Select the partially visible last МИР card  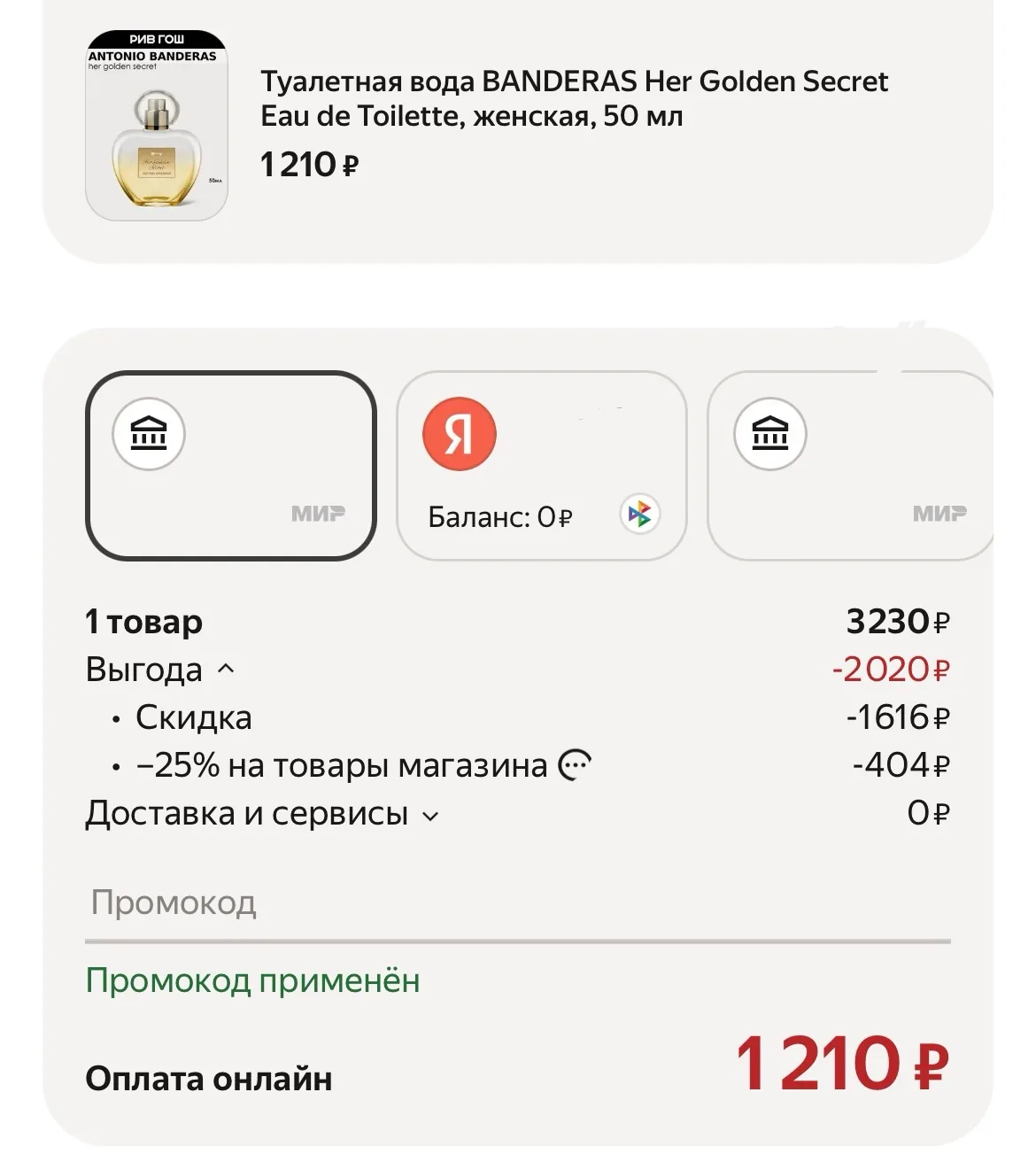pyautogui.click(x=851, y=466)
